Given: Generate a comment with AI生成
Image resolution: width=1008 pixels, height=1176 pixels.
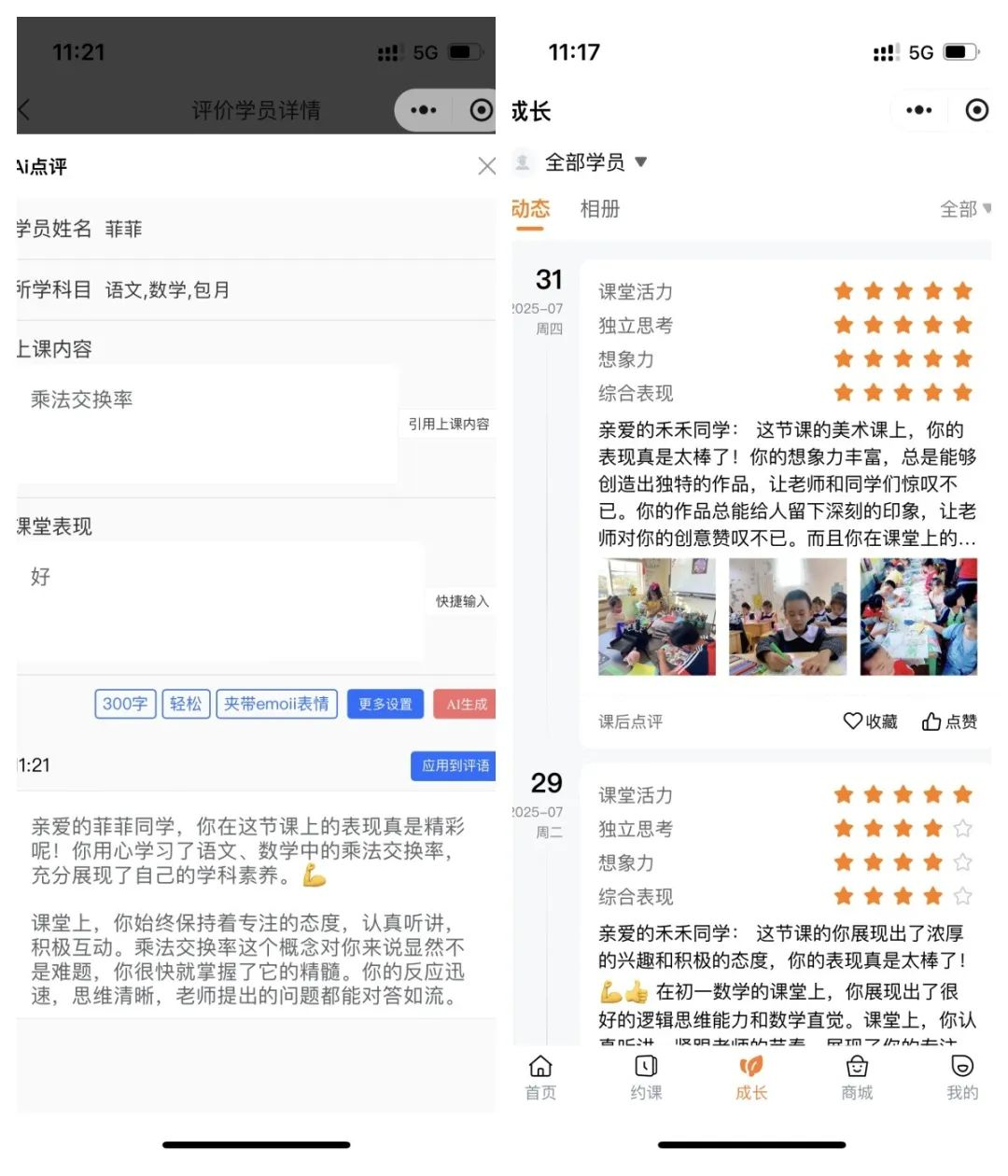Looking at the screenshot, I should 466,704.
